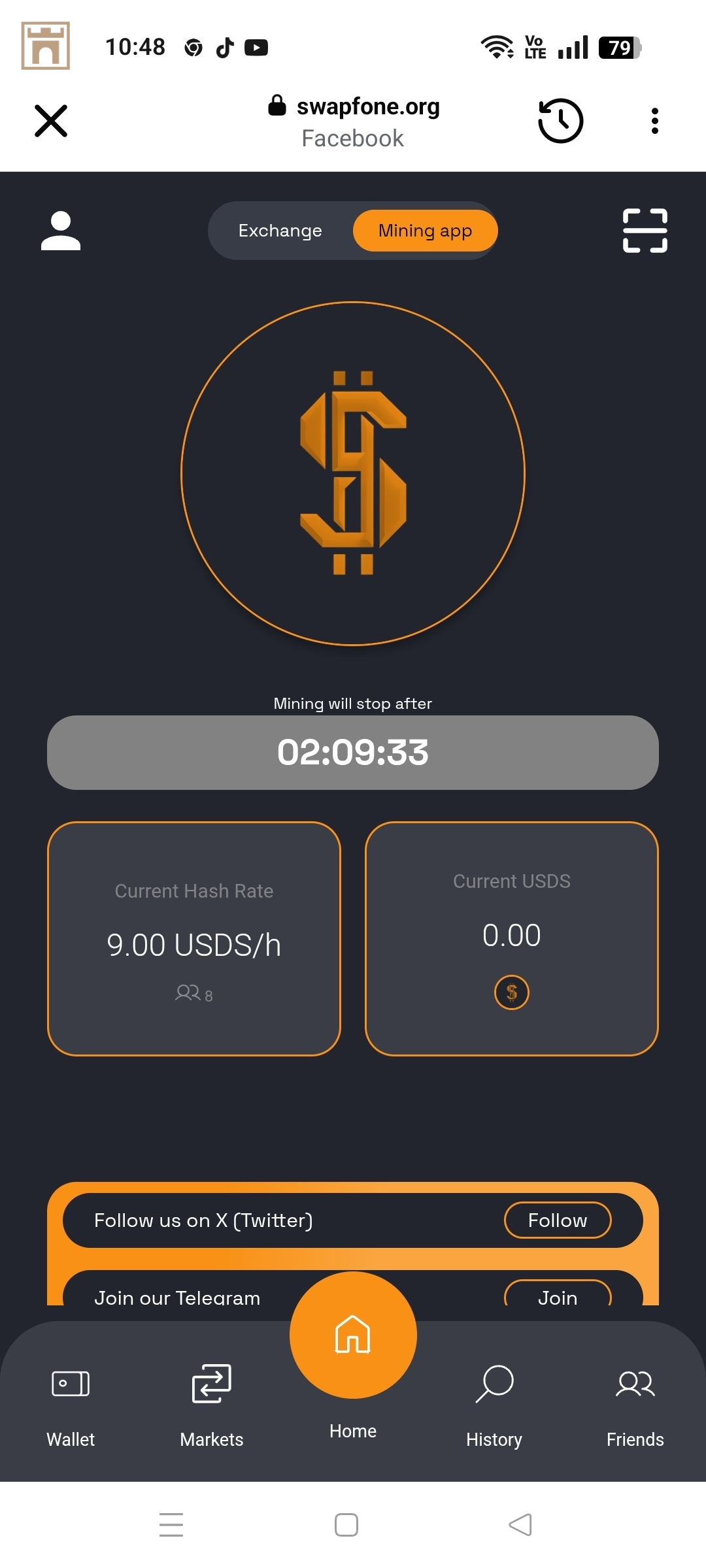Open the browser overflow menu

pyautogui.click(x=654, y=121)
